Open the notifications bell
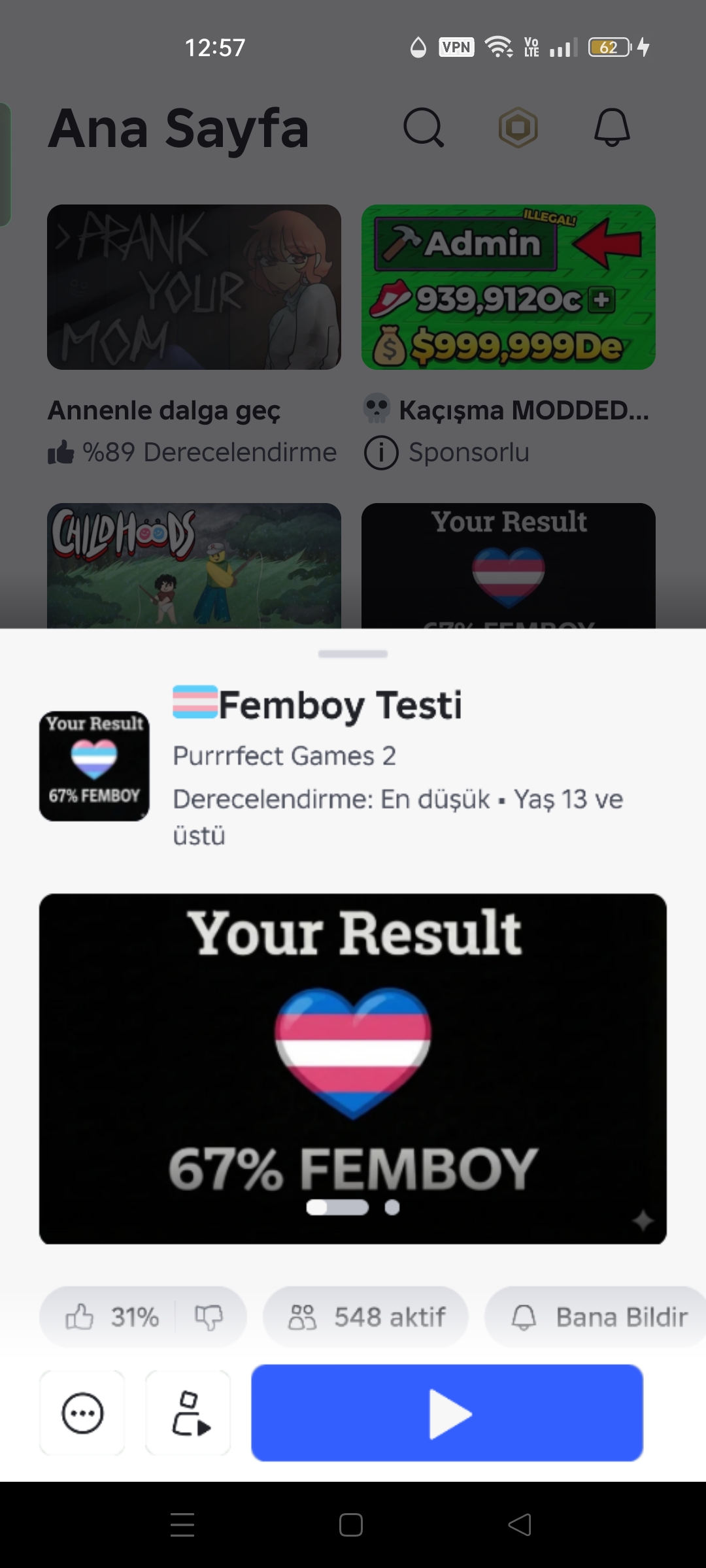 [612, 127]
